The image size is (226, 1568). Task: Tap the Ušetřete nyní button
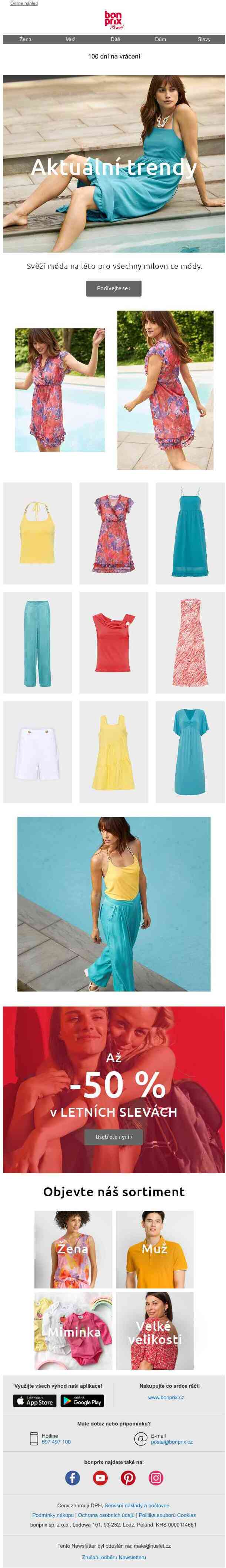113,1137
